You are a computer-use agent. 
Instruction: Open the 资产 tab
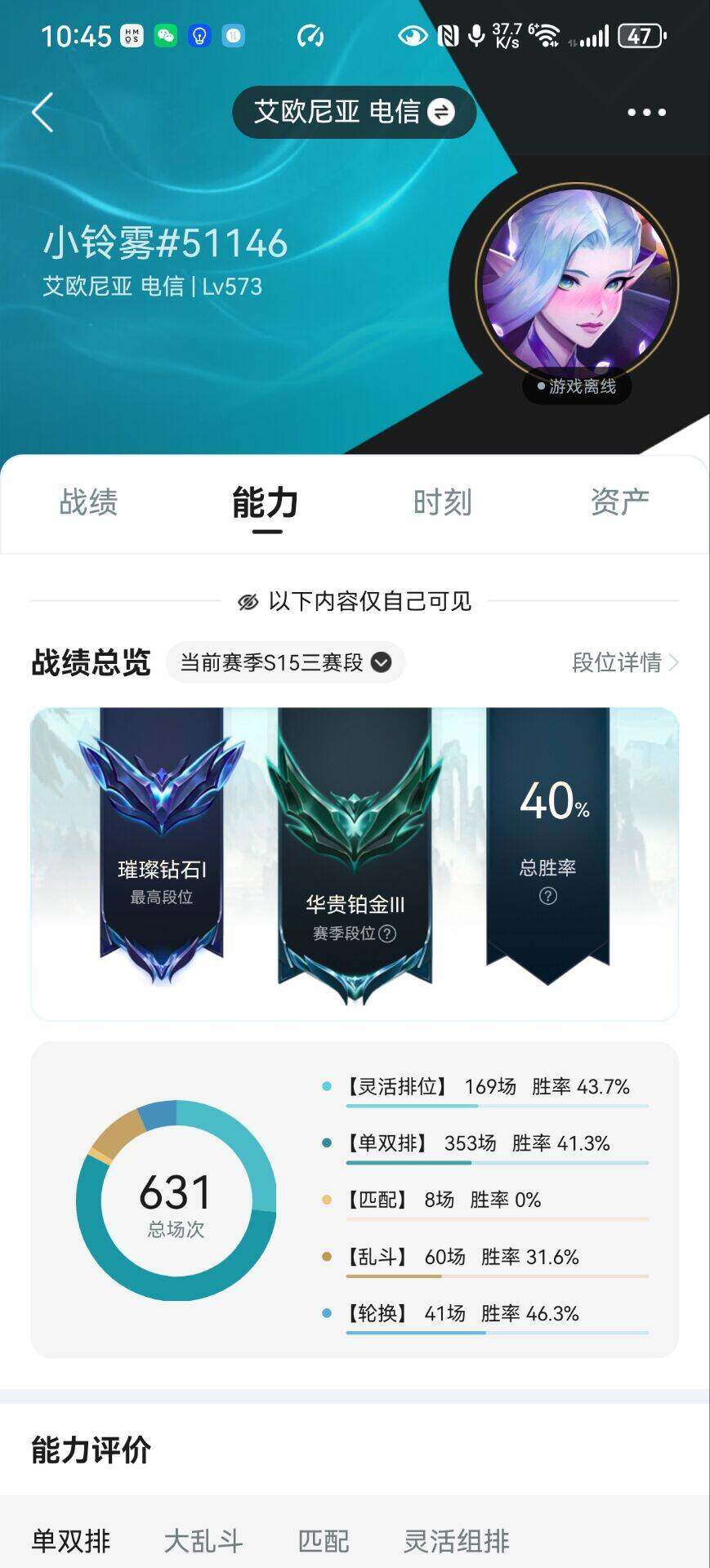pyautogui.click(x=619, y=501)
